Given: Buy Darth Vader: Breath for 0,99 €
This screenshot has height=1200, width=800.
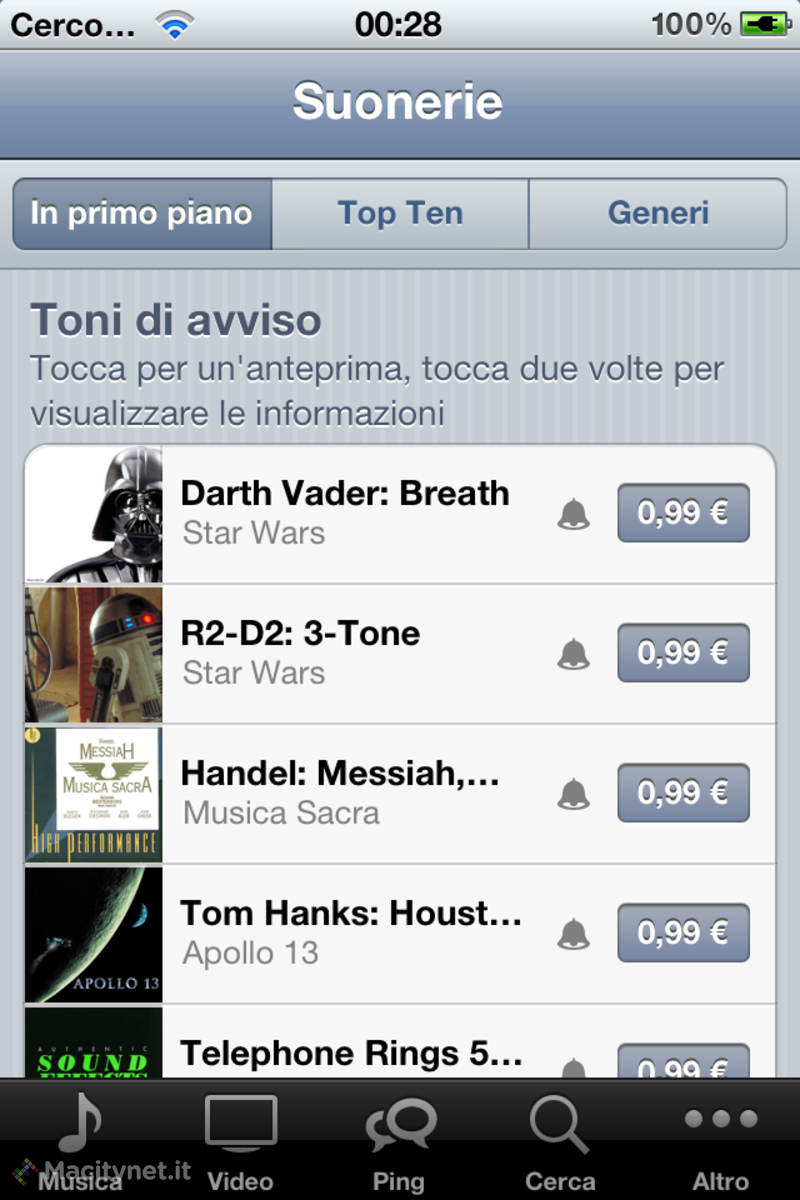Looking at the screenshot, I should (683, 513).
